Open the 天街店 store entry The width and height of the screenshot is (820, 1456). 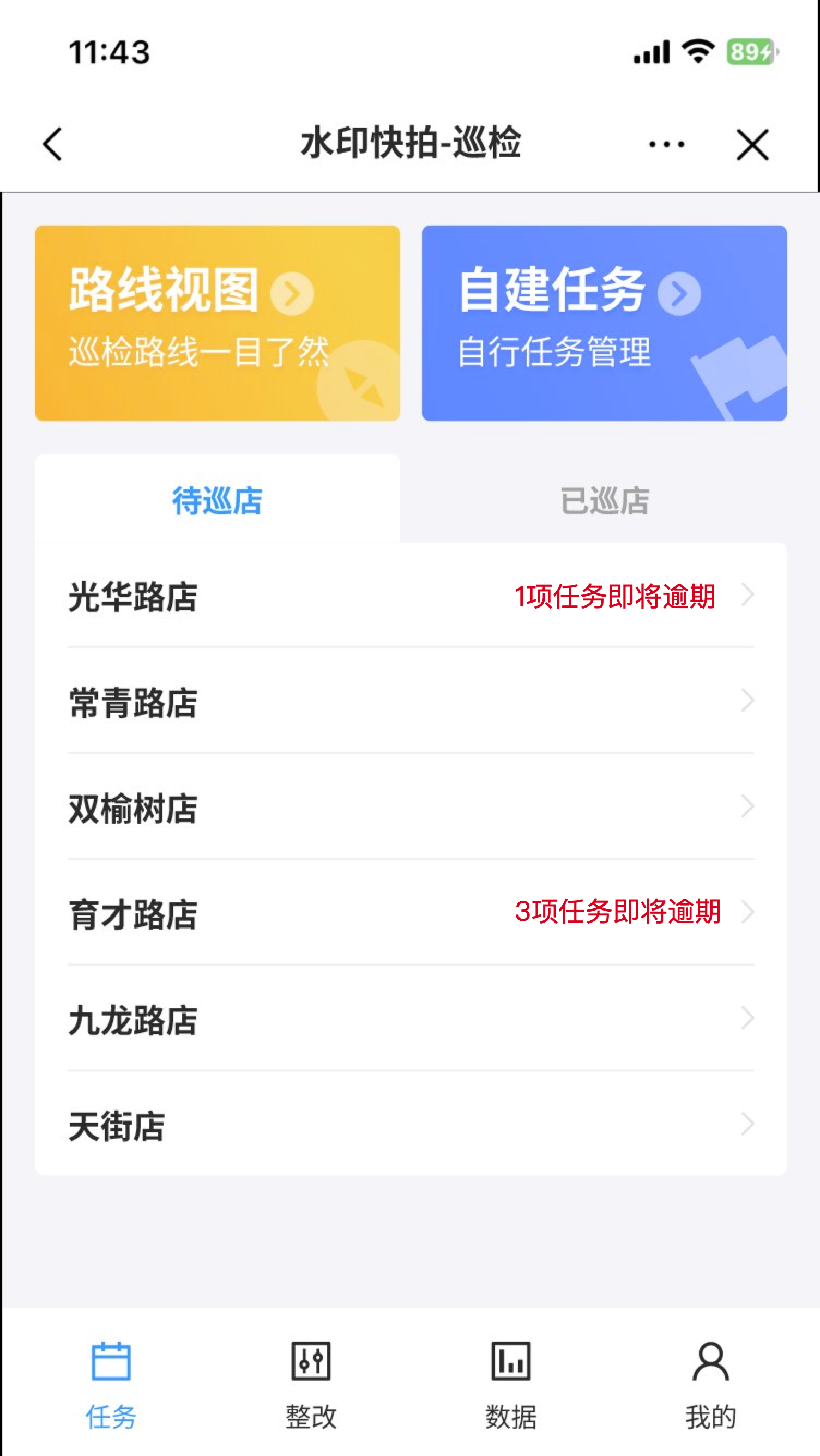(x=411, y=1124)
